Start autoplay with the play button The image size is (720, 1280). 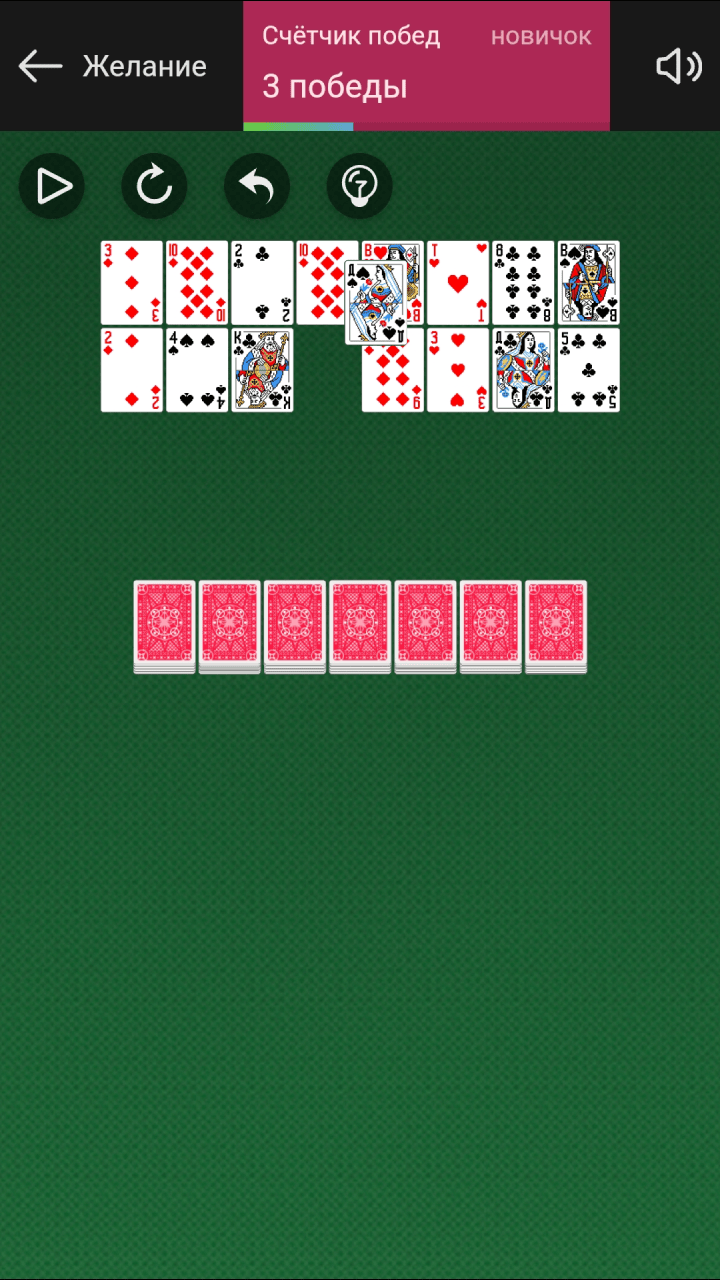tap(52, 186)
